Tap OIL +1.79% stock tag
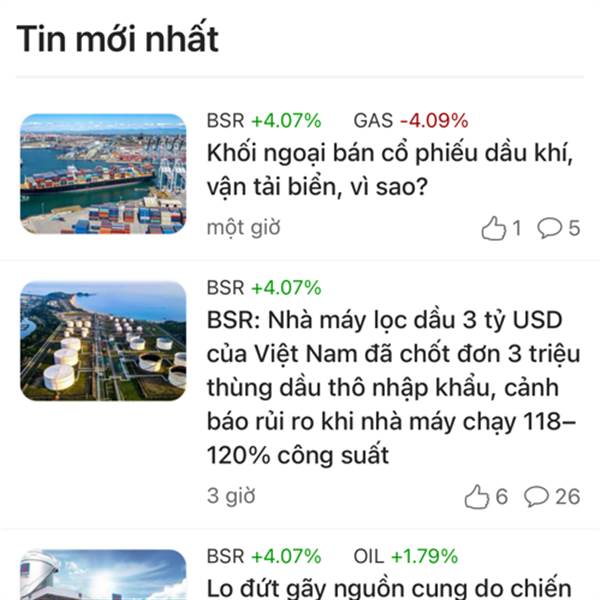 pyautogui.click(x=405, y=556)
